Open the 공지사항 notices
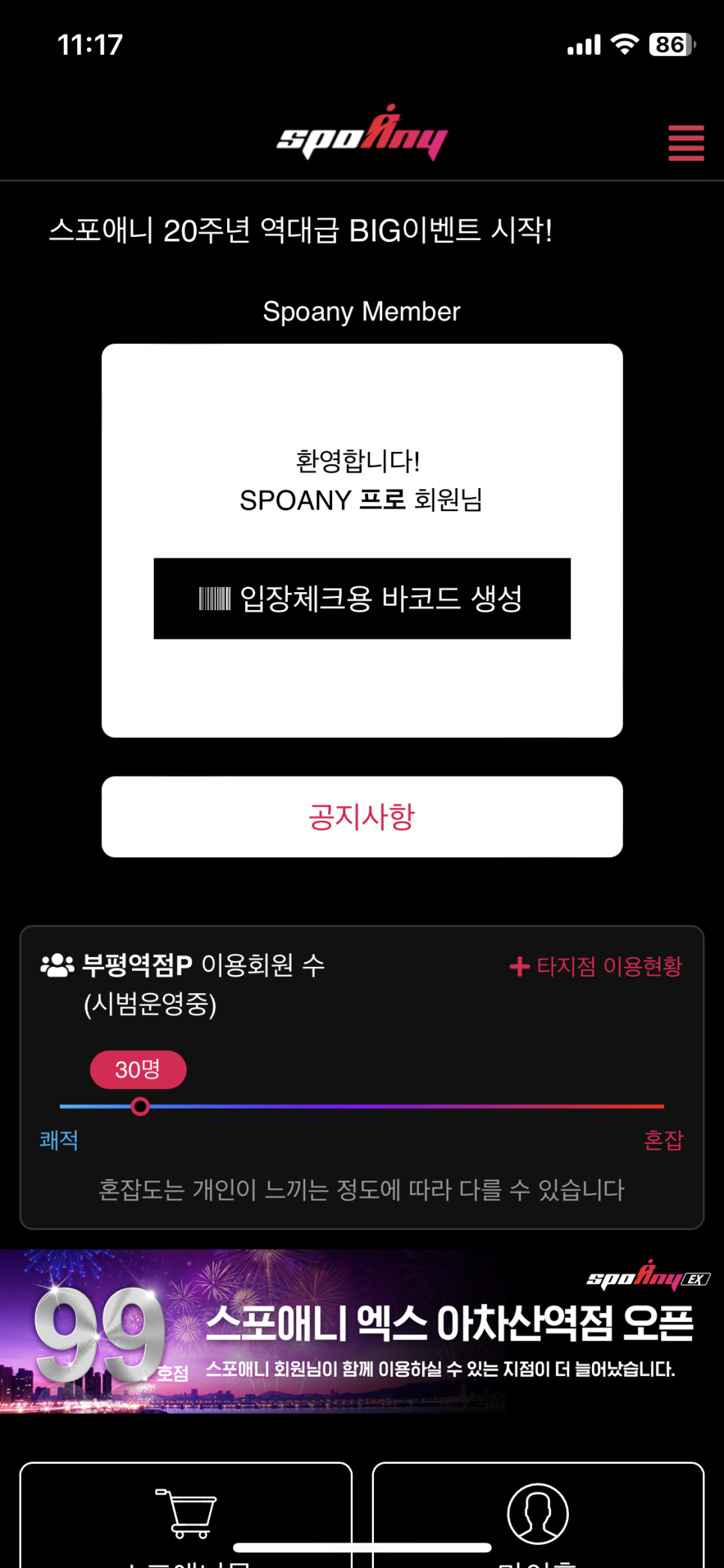Image resolution: width=724 pixels, height=1568 pixels. click(362, 816)
